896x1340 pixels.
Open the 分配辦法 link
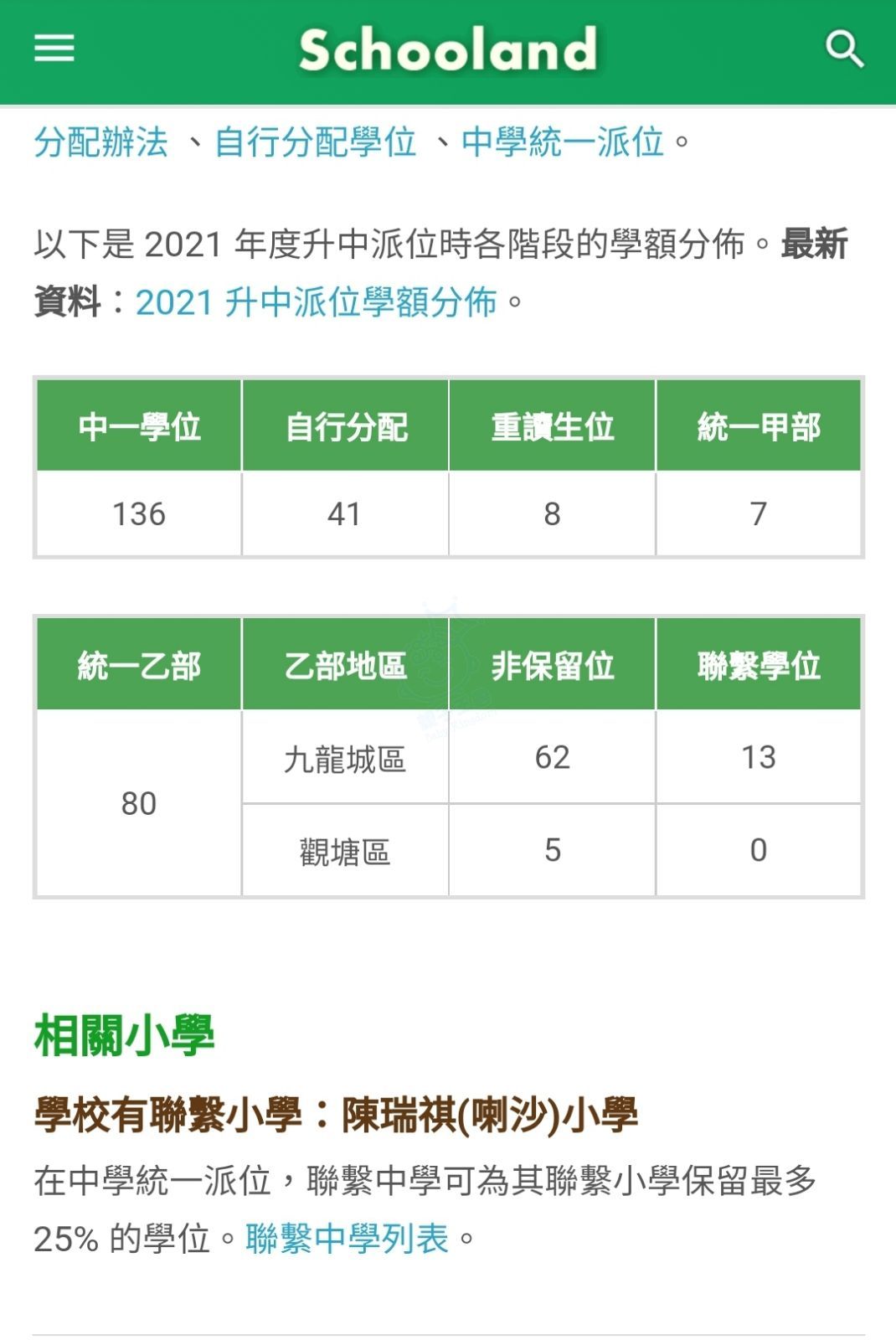pos(101,142)
